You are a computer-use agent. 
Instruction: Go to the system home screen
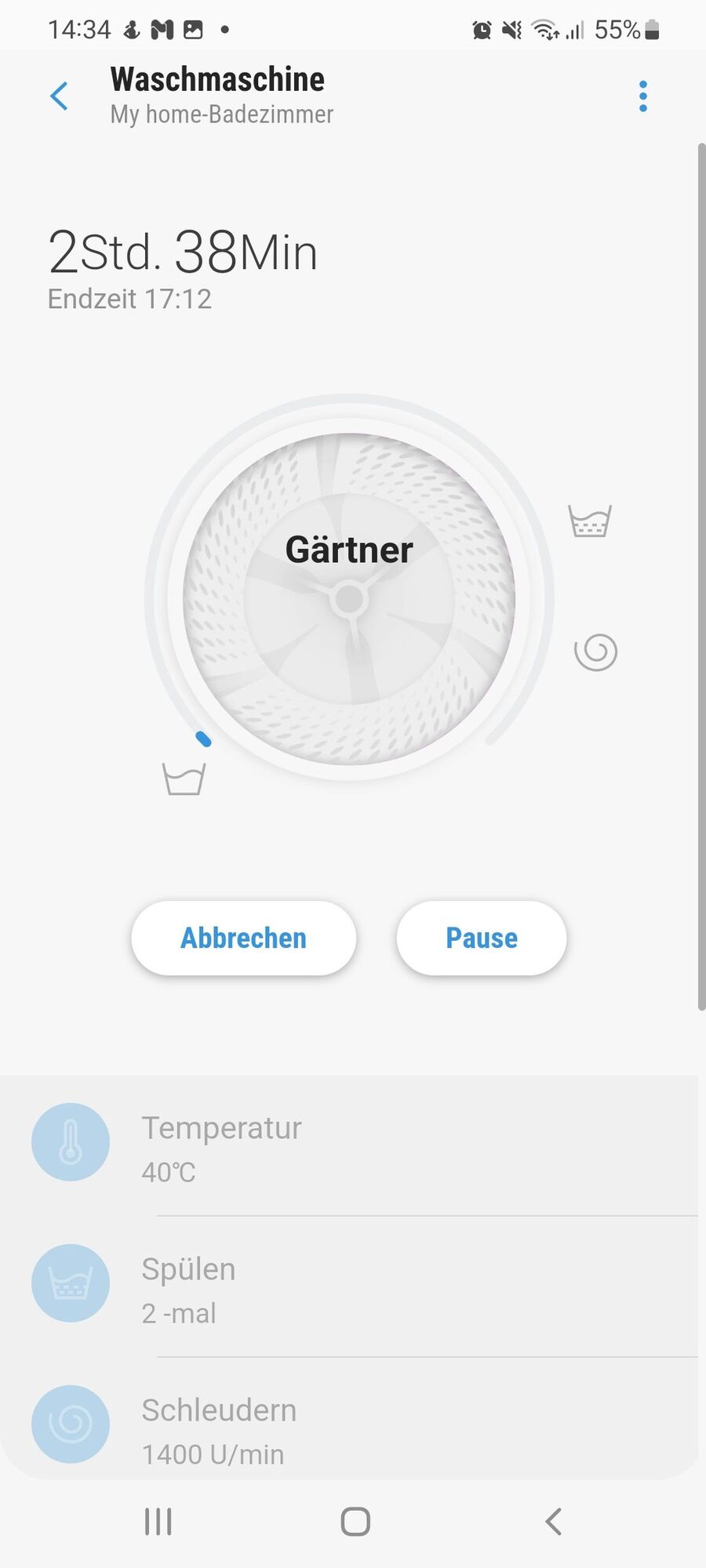coord(355,1522)
